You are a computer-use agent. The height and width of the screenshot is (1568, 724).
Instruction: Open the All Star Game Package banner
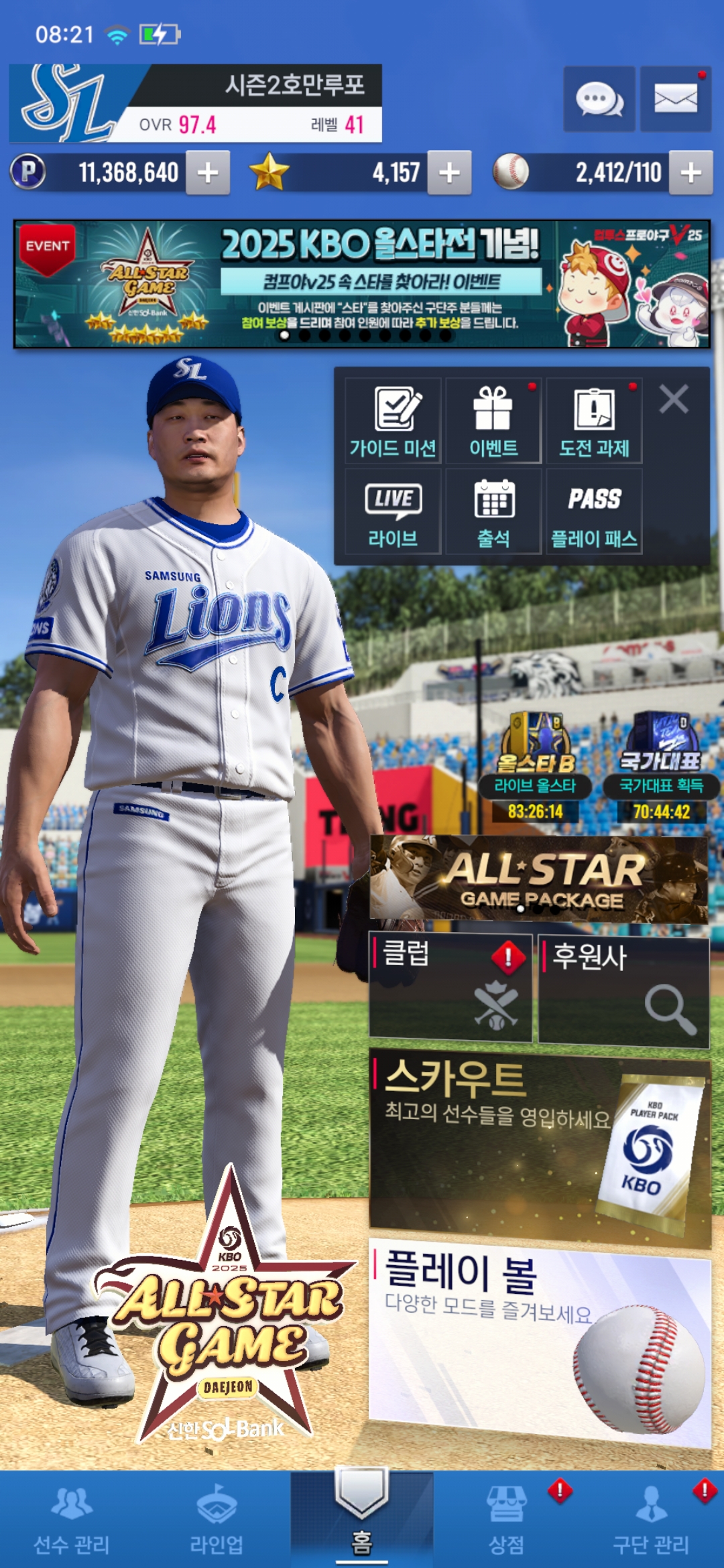[x=538, y=878]
